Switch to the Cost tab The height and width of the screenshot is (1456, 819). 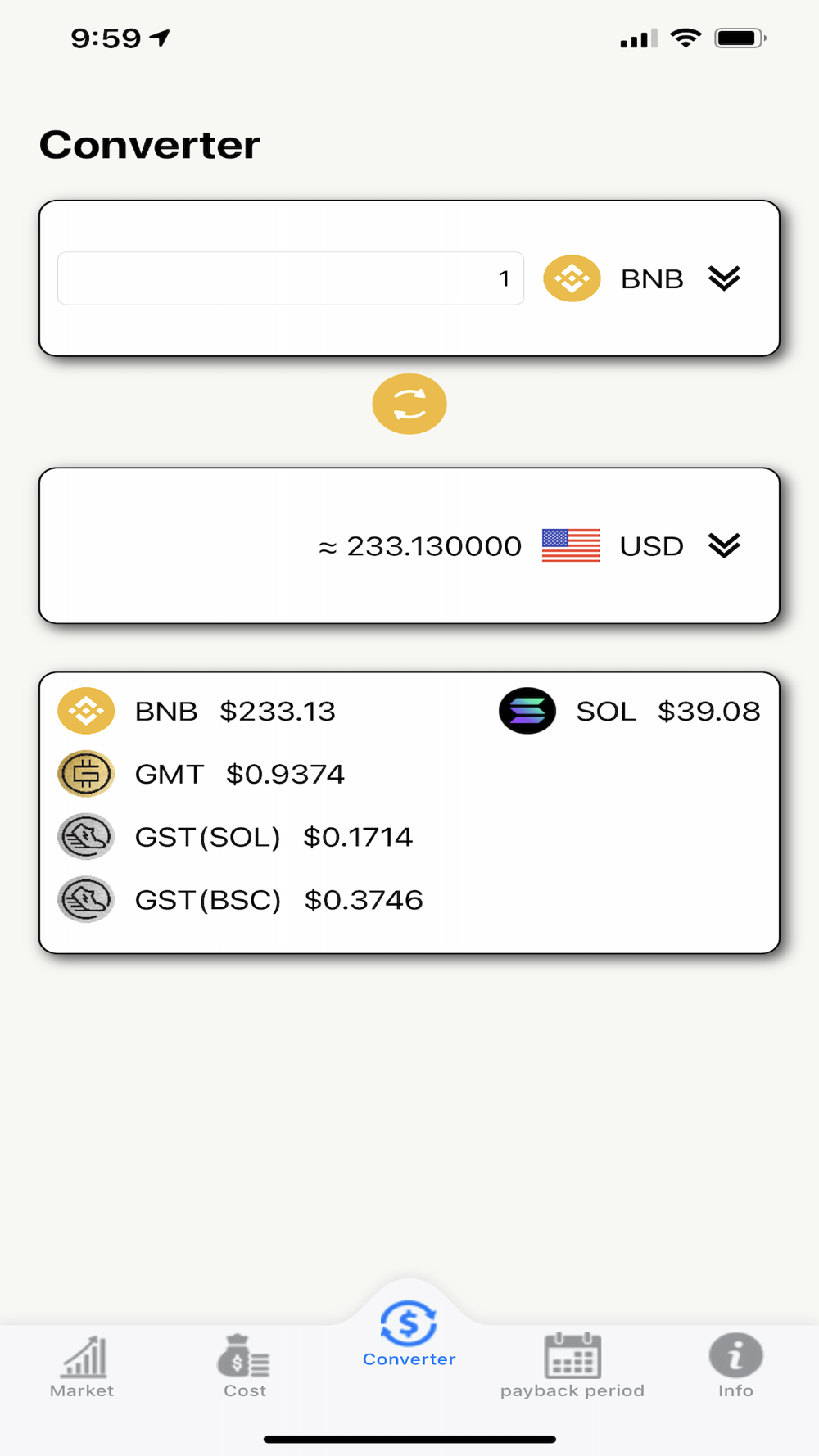pos(245,1366)
